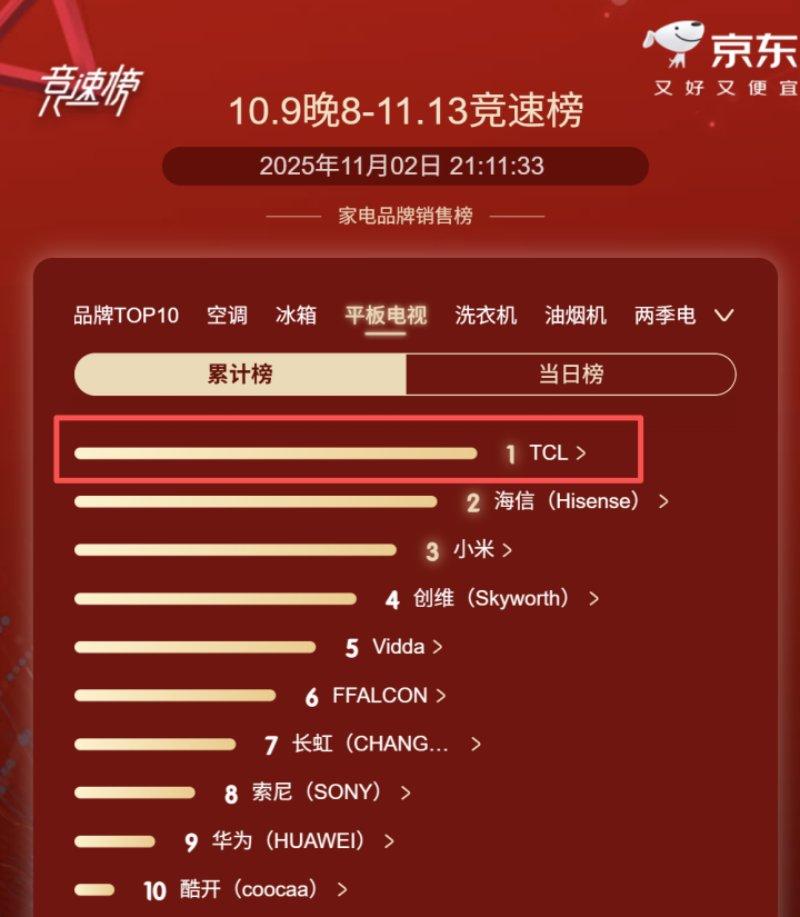The width and height of the screenshot is (800, 917).
Task: Open 海信 (Hisense) brand page
Action: click(566, 501)
